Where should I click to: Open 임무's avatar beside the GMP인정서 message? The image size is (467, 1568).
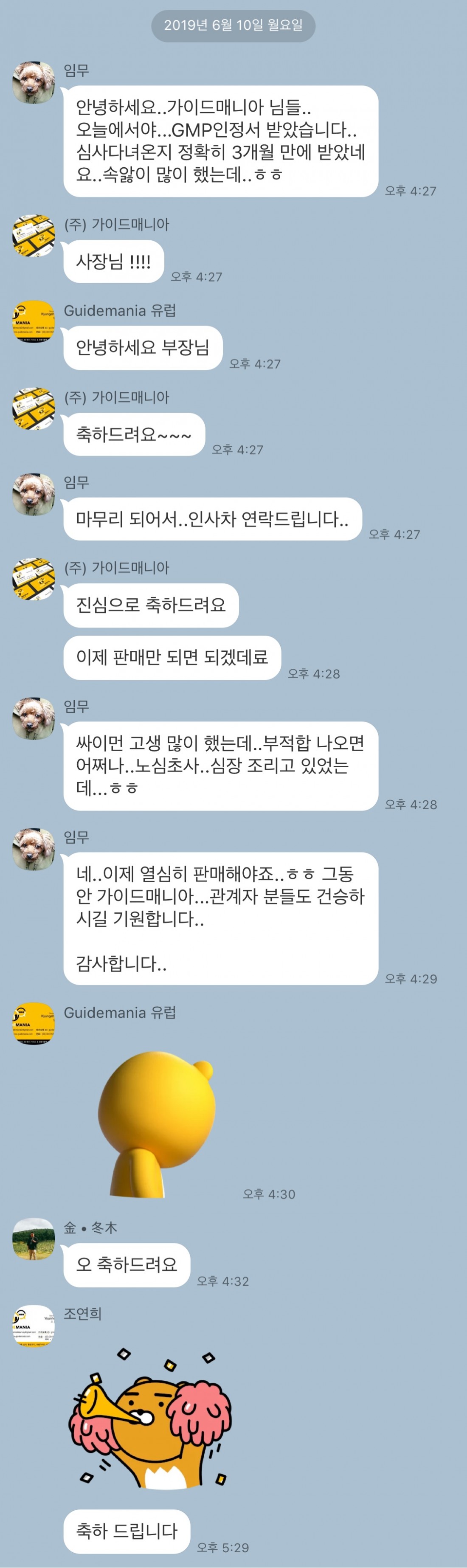coord(34,82)
